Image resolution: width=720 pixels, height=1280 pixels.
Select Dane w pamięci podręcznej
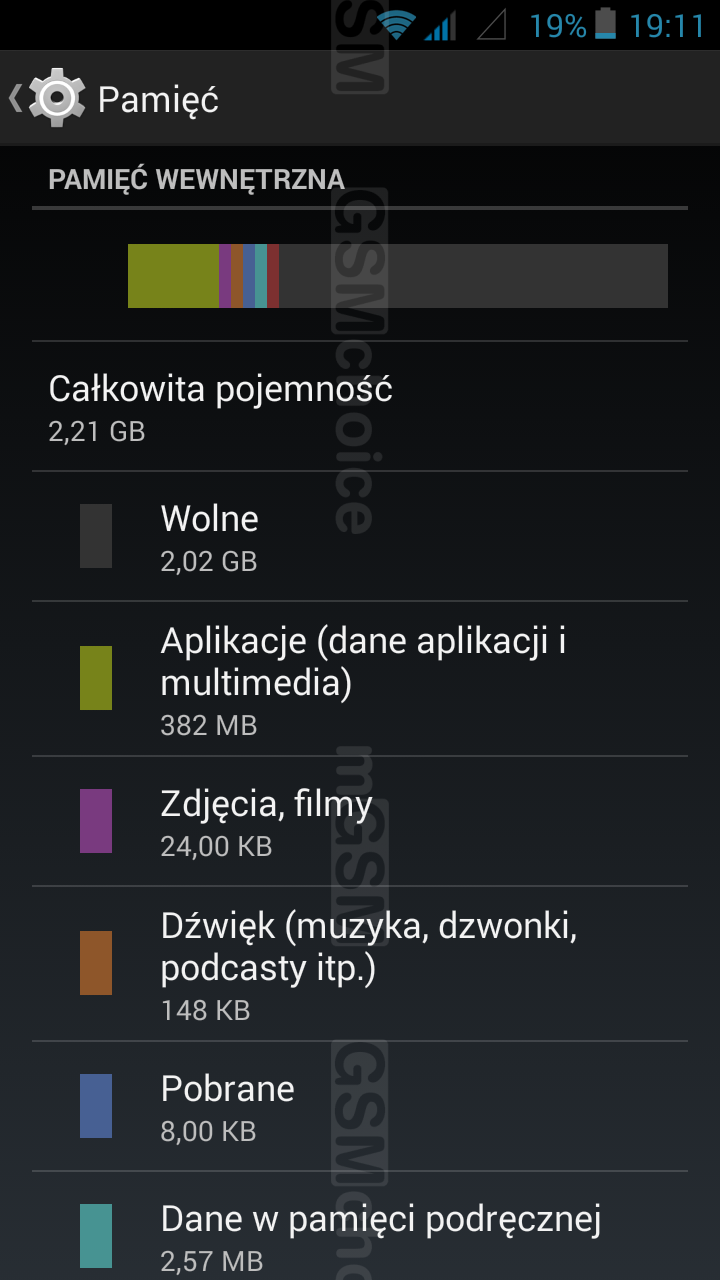(x=360, y=1236)
